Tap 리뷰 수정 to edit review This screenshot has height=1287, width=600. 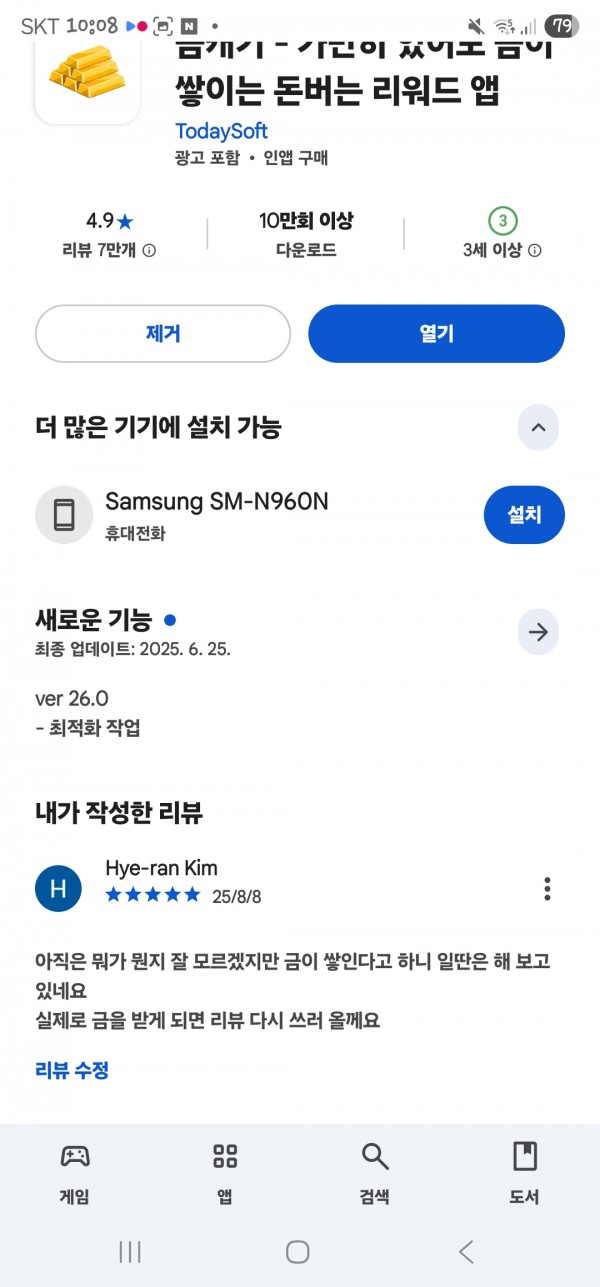coord(72,1070)
